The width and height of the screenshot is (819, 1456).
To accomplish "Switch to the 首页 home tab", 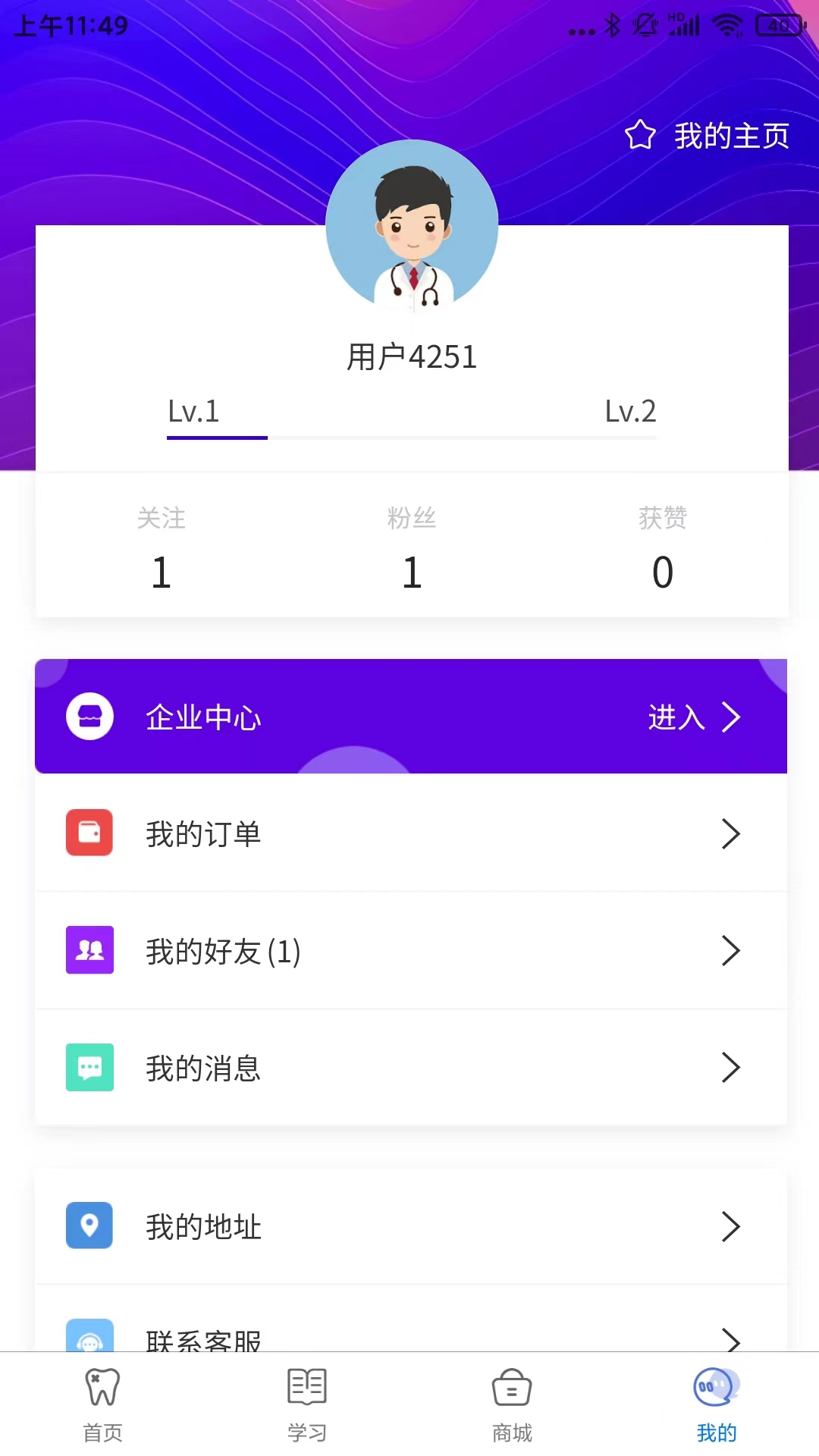I will (102, 1404).
